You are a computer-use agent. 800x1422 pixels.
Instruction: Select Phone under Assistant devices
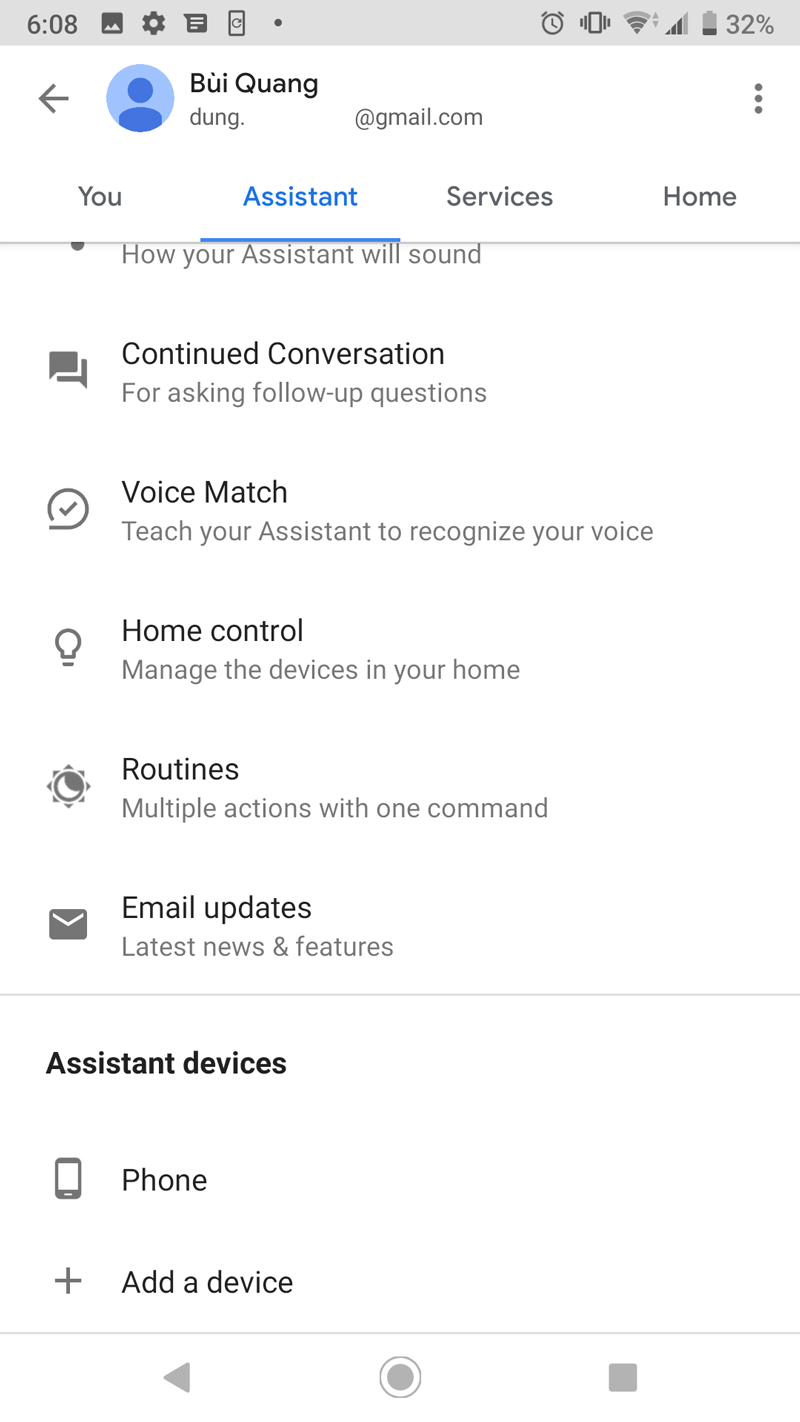[165, 1180]
